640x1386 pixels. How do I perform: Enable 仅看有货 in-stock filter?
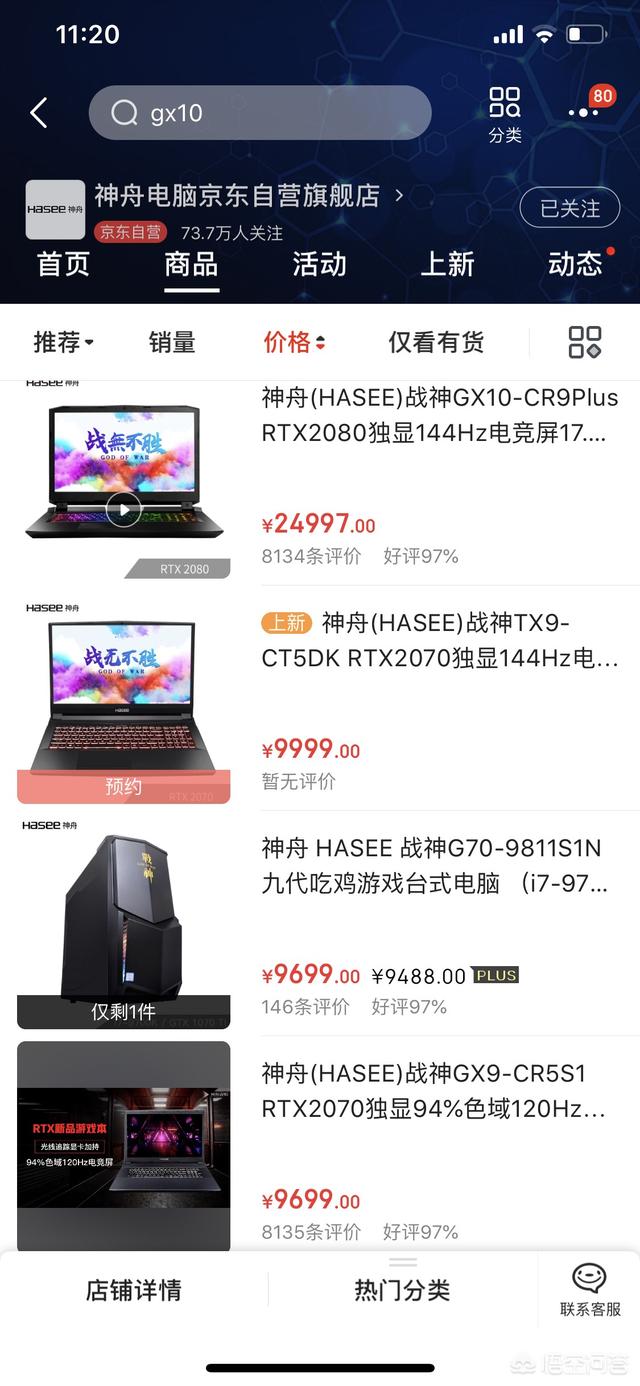436,342
